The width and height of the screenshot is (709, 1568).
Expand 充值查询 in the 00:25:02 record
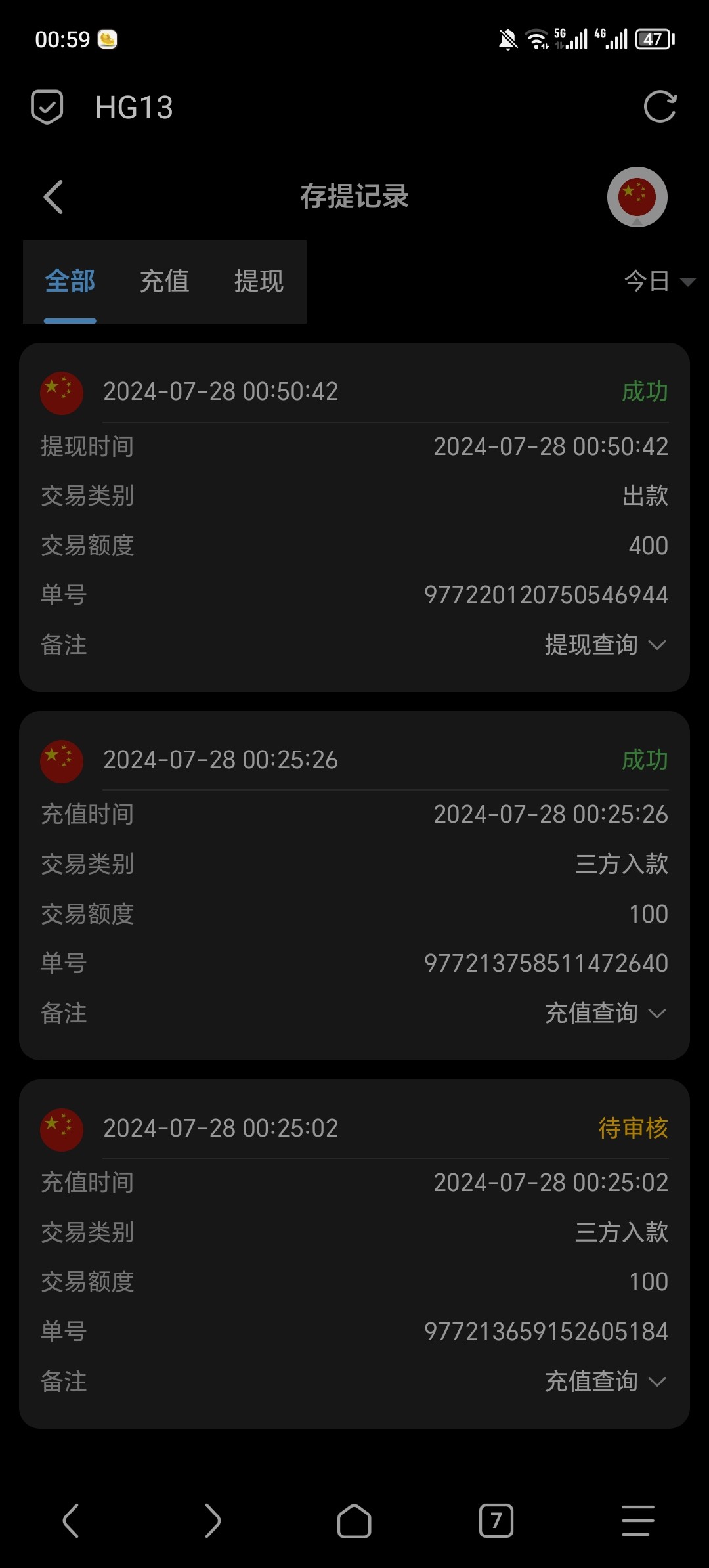(x=605, y=1382)
